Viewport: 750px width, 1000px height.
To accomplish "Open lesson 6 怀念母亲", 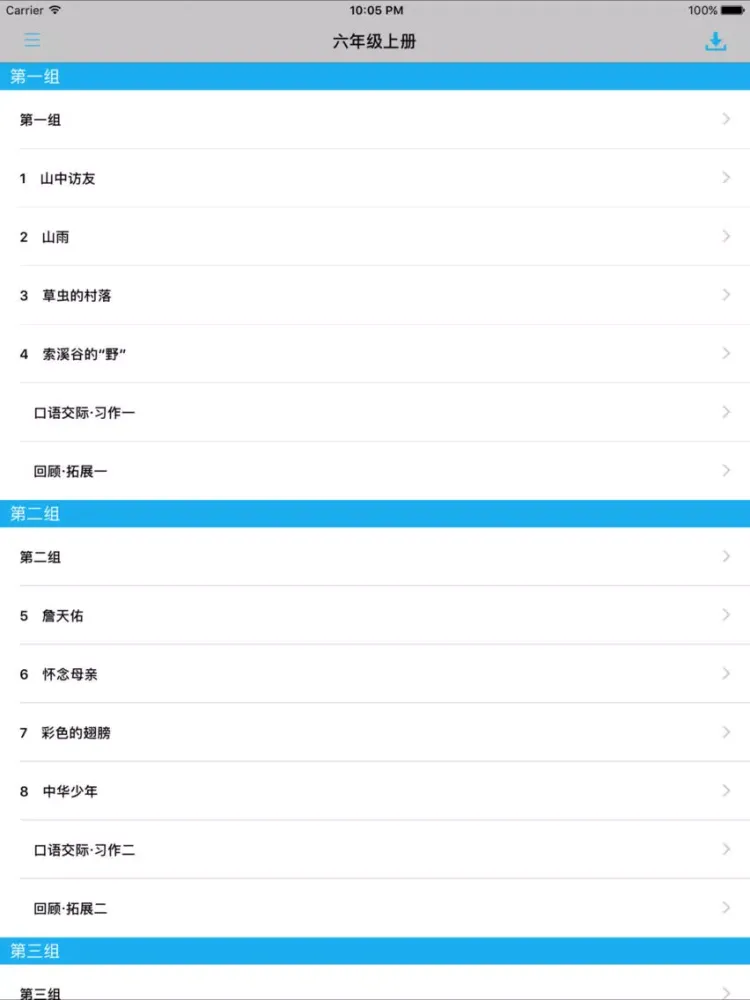I will click(x=375, y=674).
